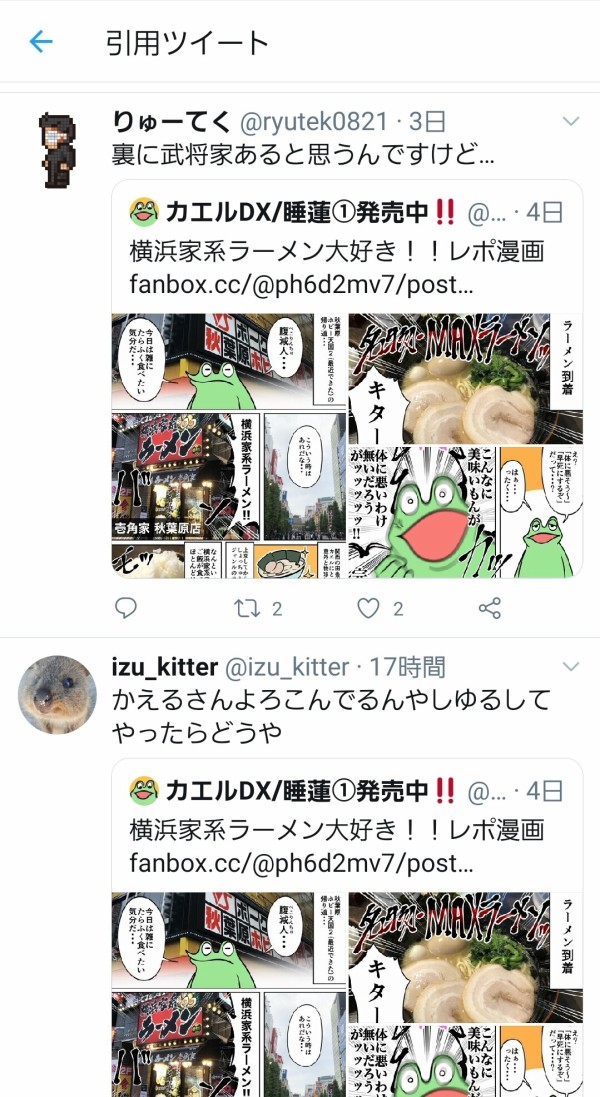Open the @ryutek0821 profile name
The width and height of the screenshot is (600, 1097).
313,123
